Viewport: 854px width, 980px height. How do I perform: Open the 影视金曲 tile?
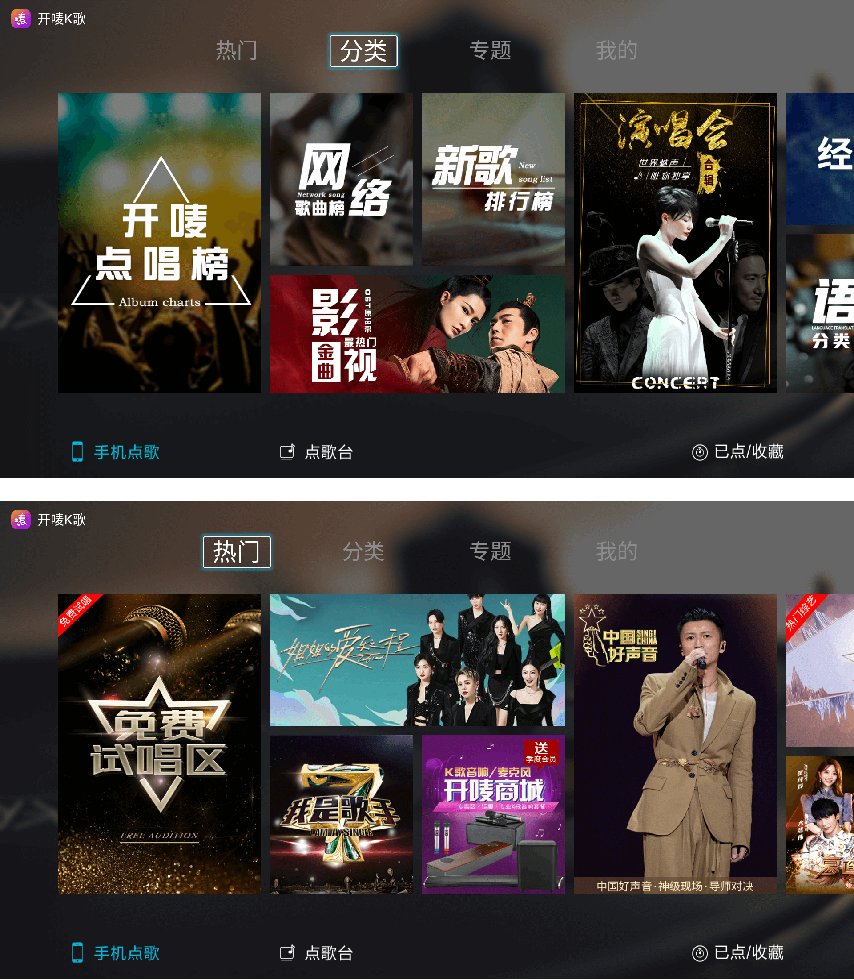[417, 334]
